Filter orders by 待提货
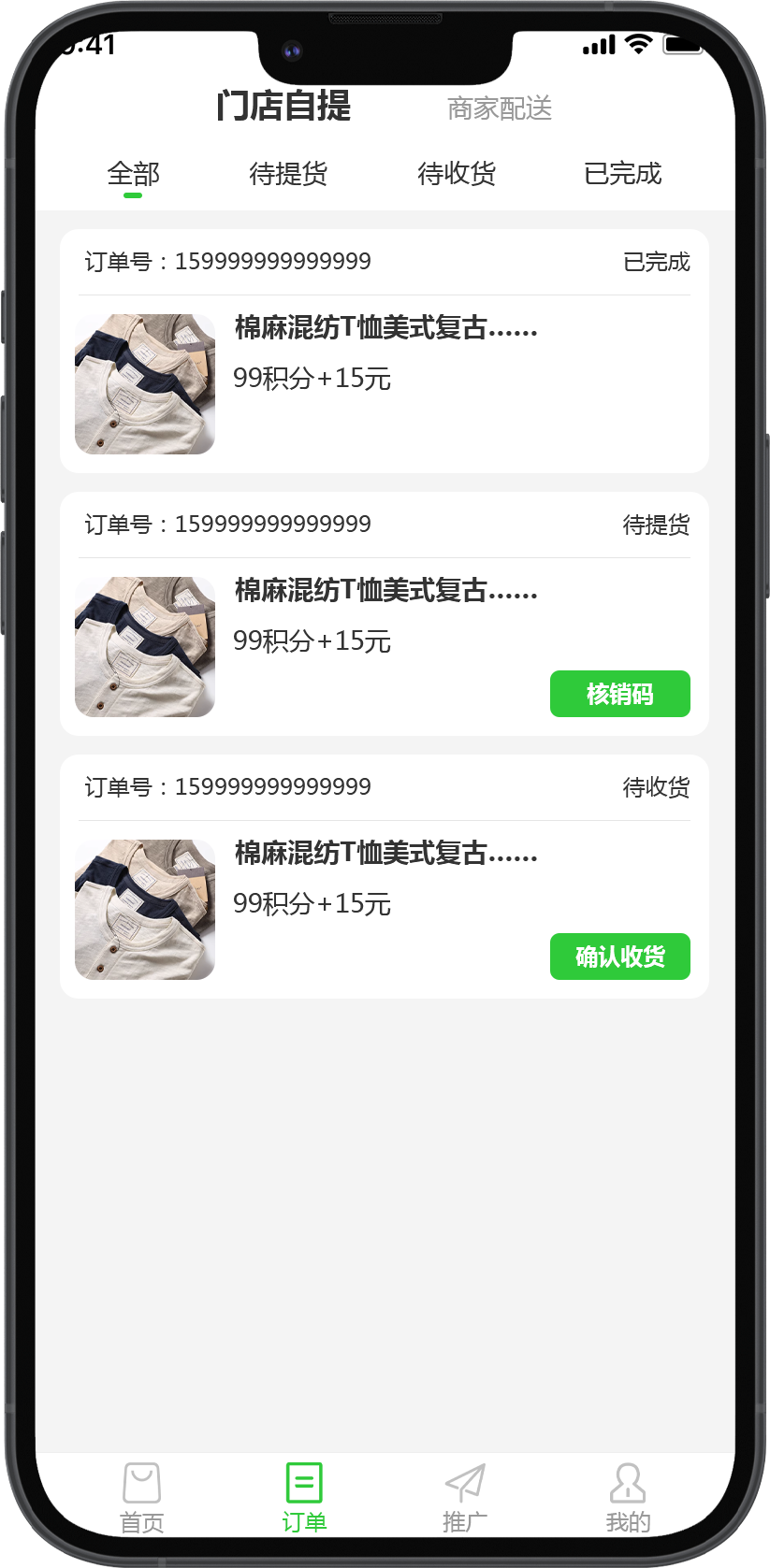Viewport: 770px width, 1568px height. pyautogui.click(x=288, y=174)
